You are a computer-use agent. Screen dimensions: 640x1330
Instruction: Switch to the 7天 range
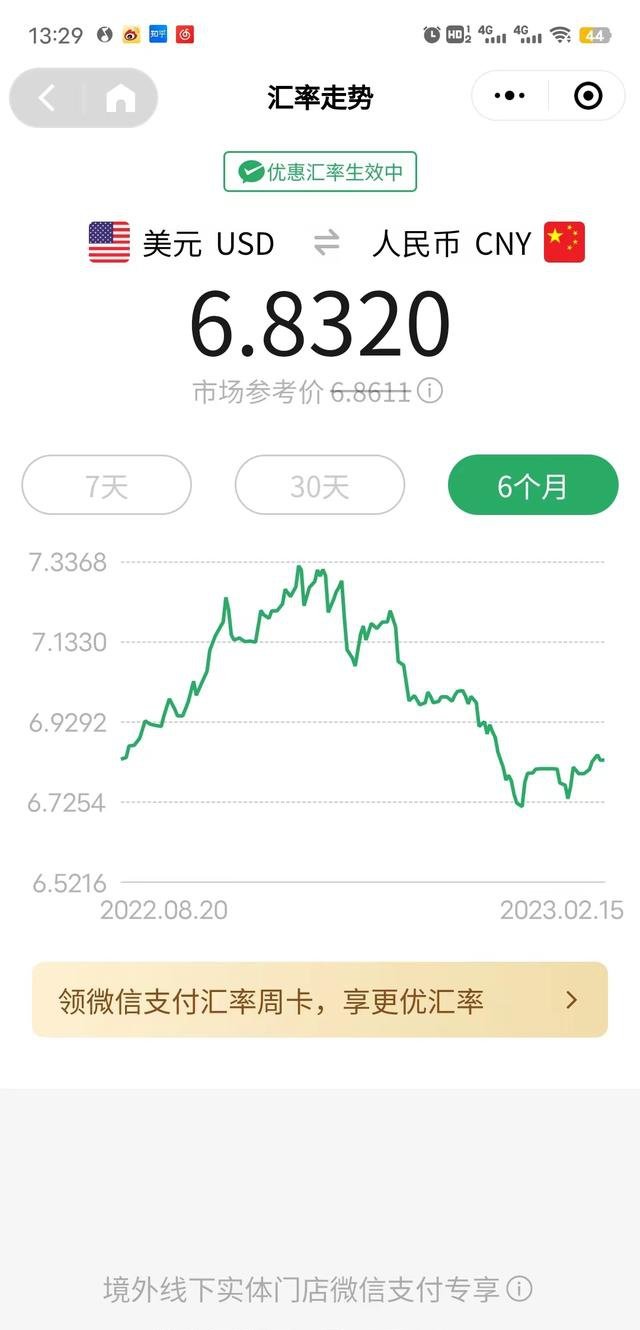tap(106, 485)
